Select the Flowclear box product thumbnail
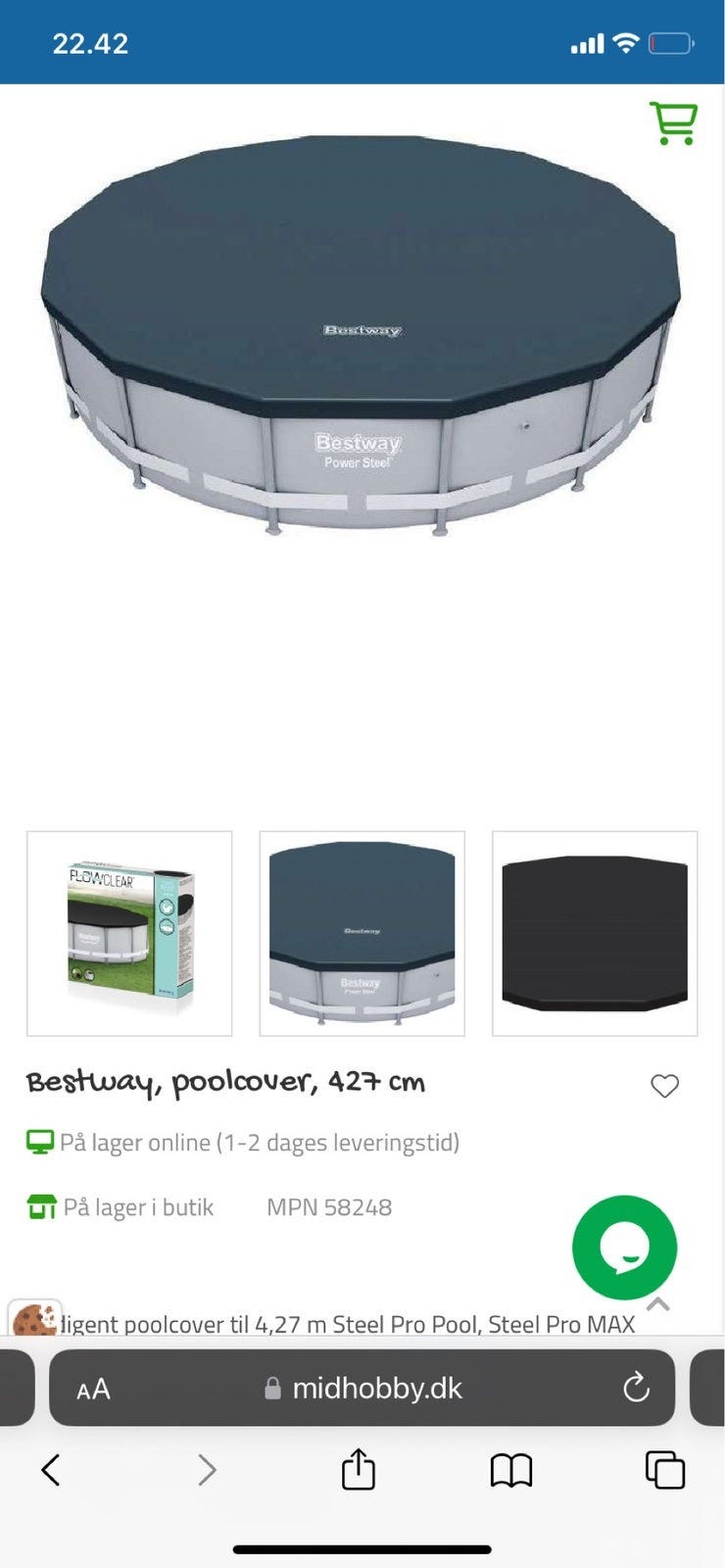Screen dimensions: 725x1568 [x=129, y=933]
